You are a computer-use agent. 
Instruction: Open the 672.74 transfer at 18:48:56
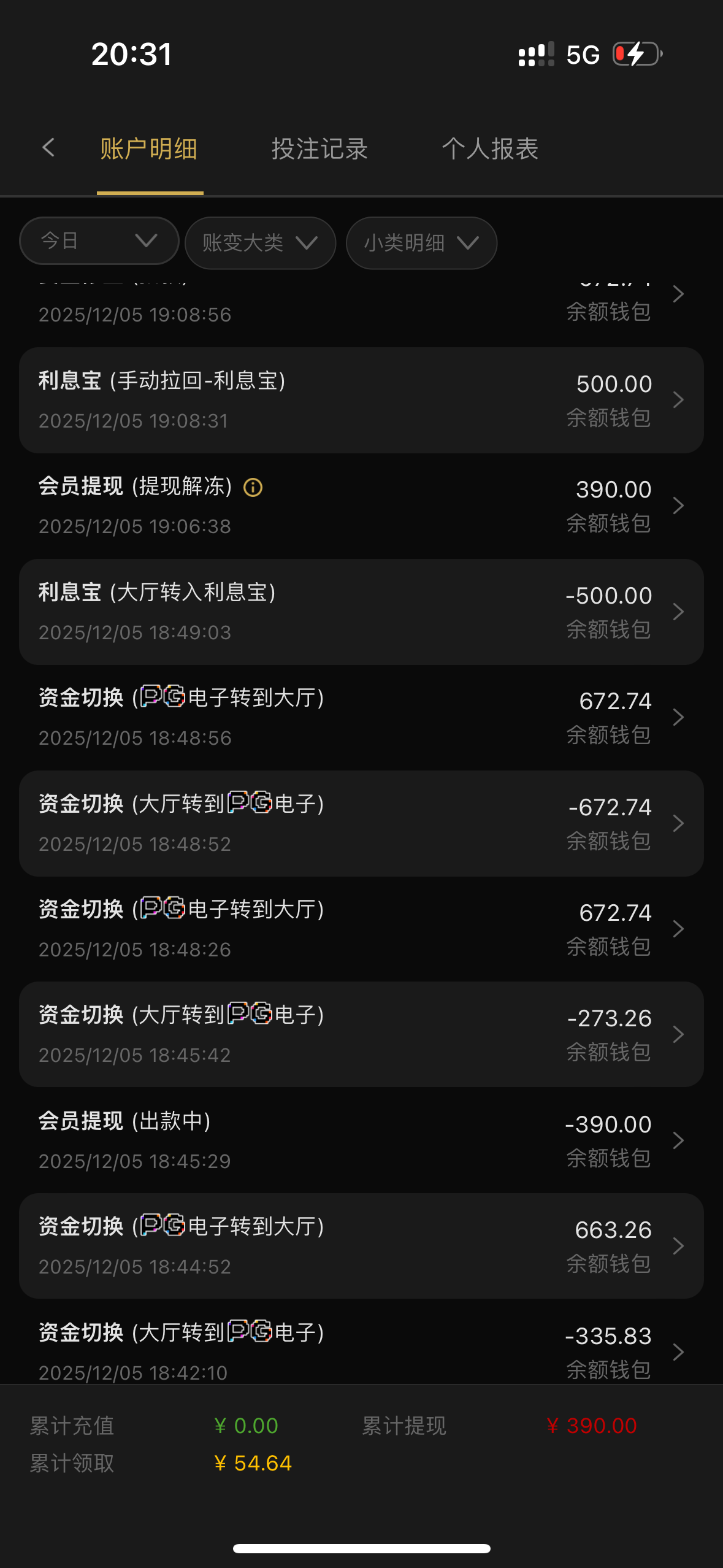point(361,717)
